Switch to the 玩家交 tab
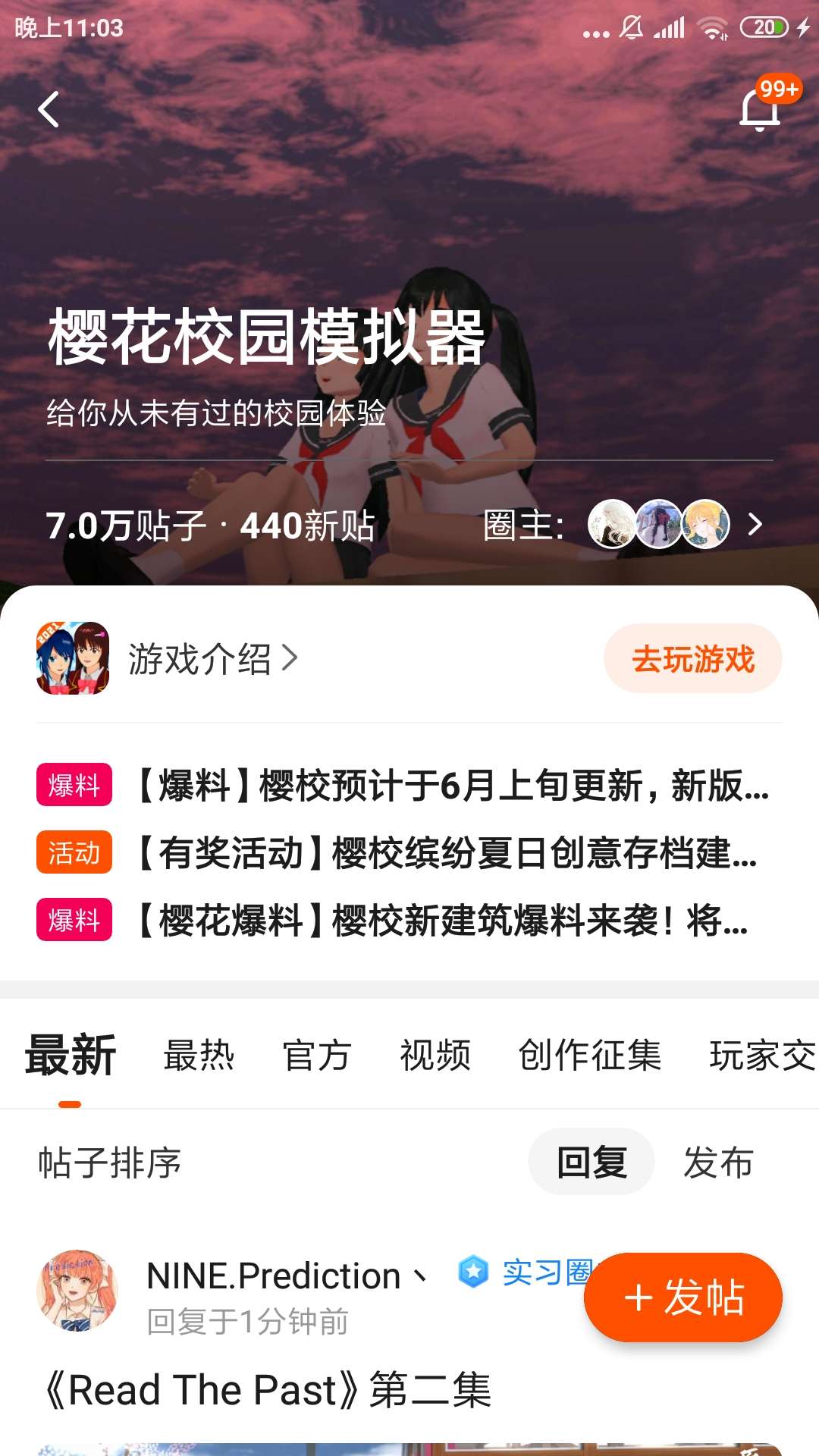The height and width of the screenshot is (1456, 819). [763, 1055]
